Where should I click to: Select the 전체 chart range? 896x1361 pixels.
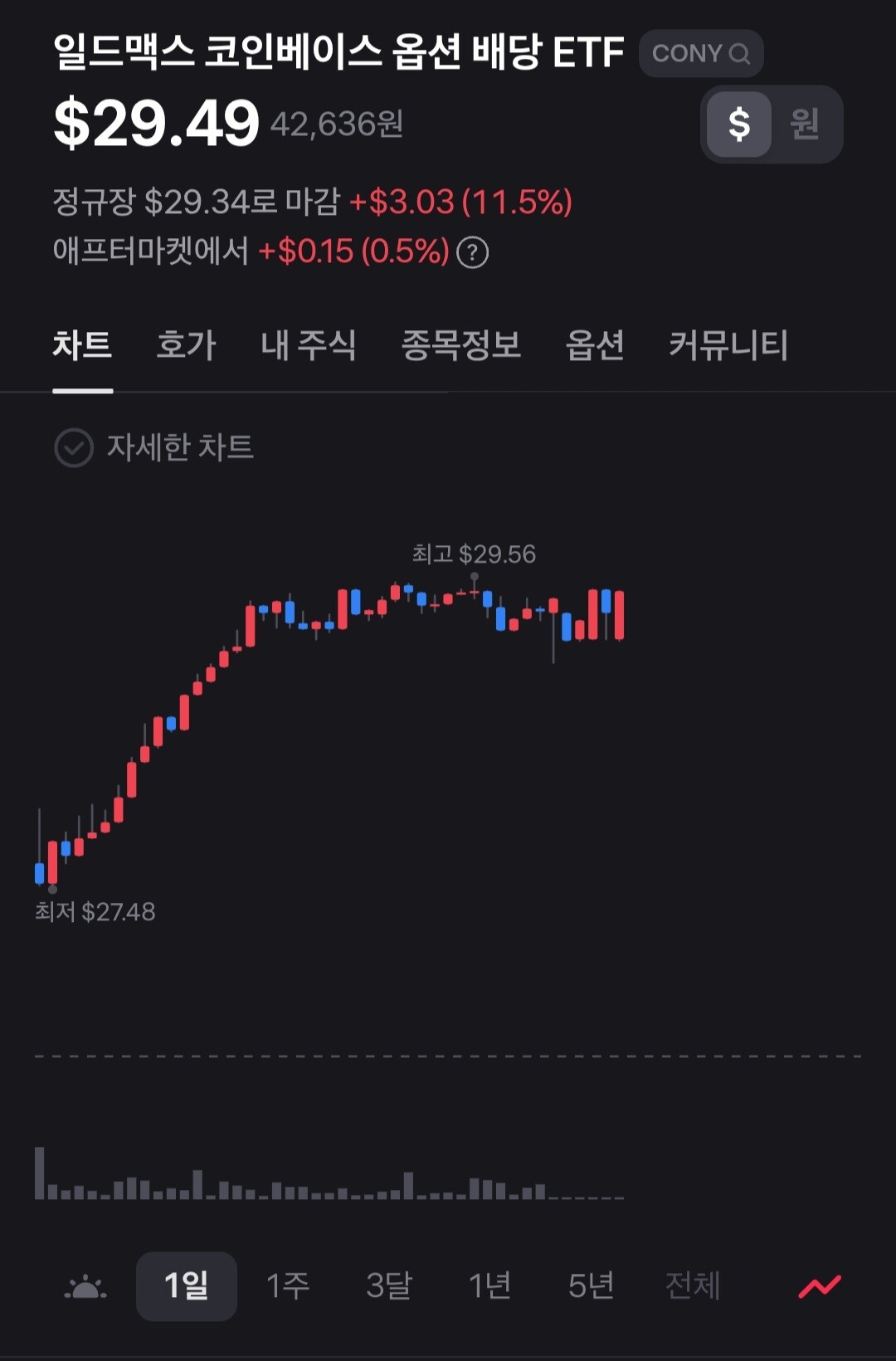point(693,1286)
